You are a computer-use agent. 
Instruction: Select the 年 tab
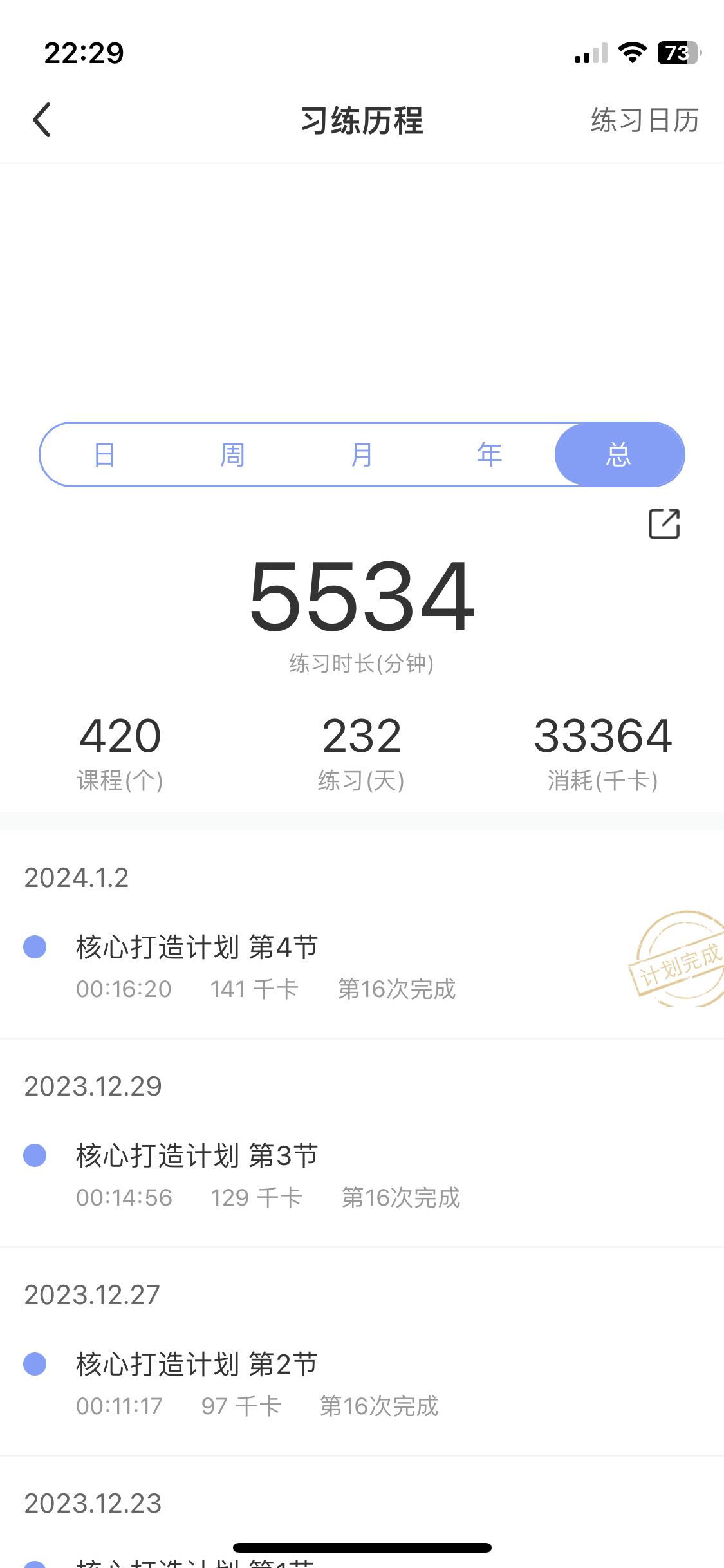tap(490, 454)
